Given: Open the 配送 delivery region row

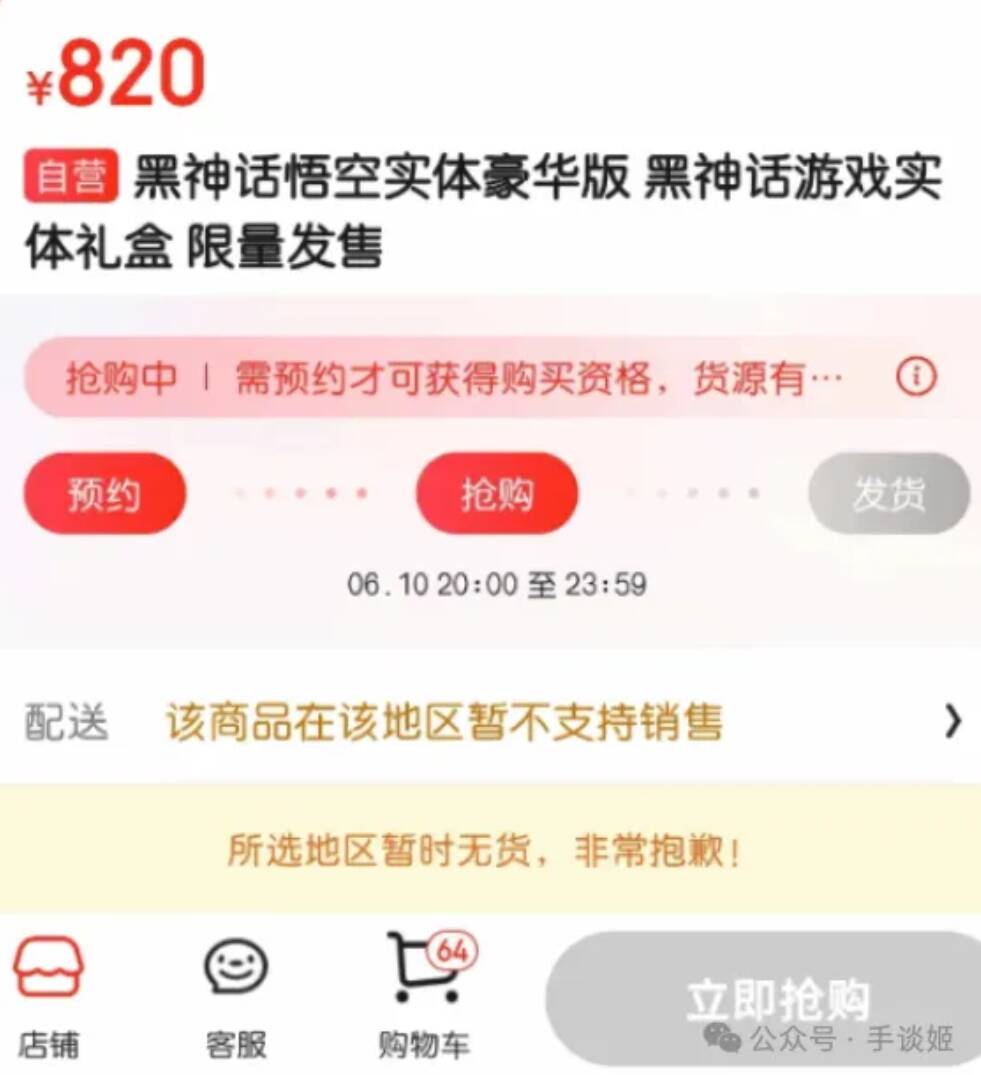Looking at the screenshot, I should [490, 723].
